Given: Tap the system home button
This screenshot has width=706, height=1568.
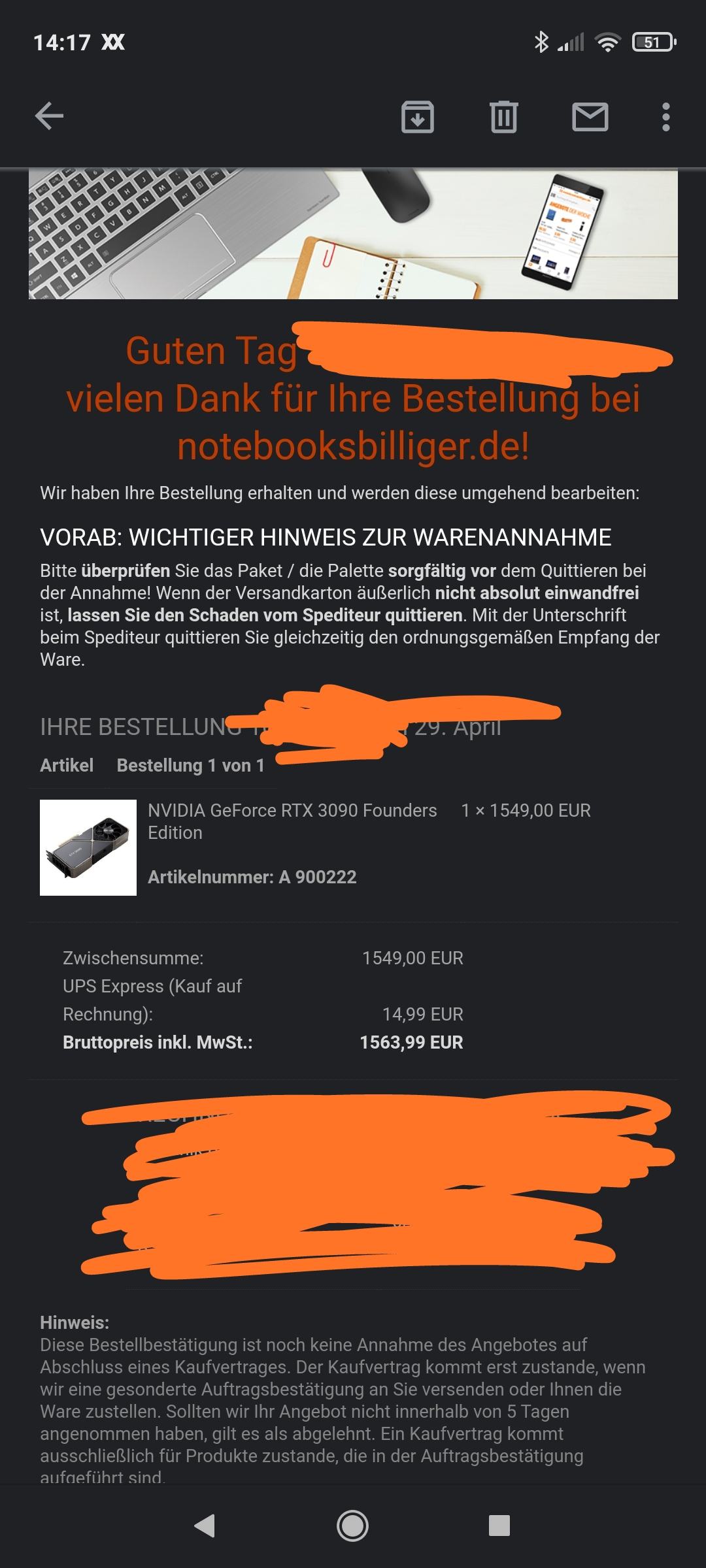Looking at the screenshot, I should (x=352, y=1526).
